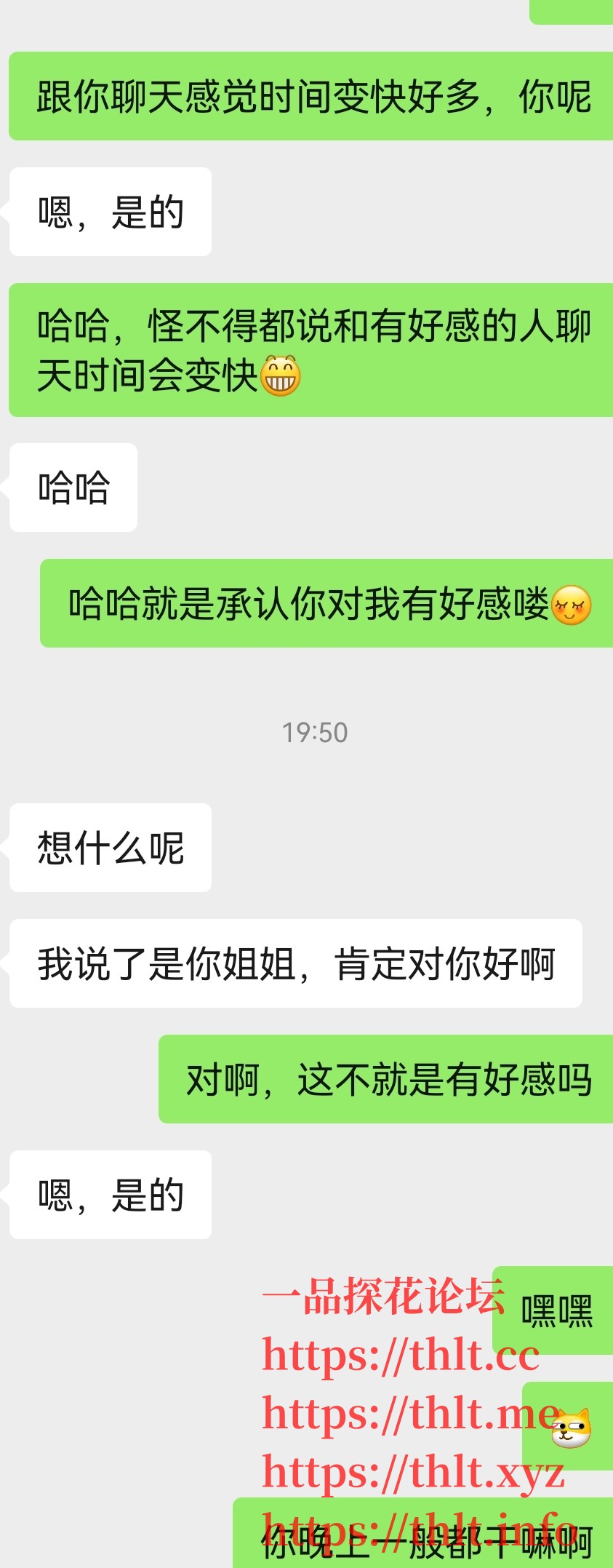Click the 哈哈，怪不得 green bubble
The width and height of the screenshot is (613, 1568).
305,347
